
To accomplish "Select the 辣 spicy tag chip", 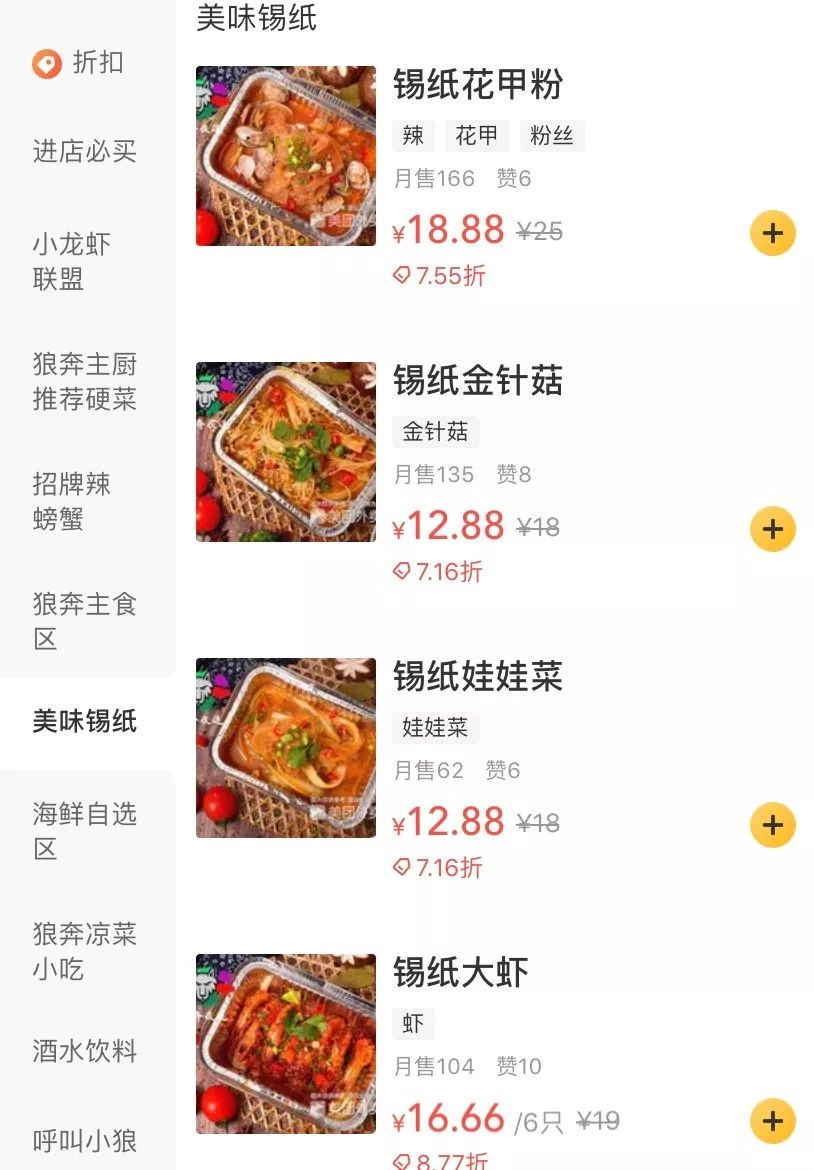I will click(x=413, y=135).
